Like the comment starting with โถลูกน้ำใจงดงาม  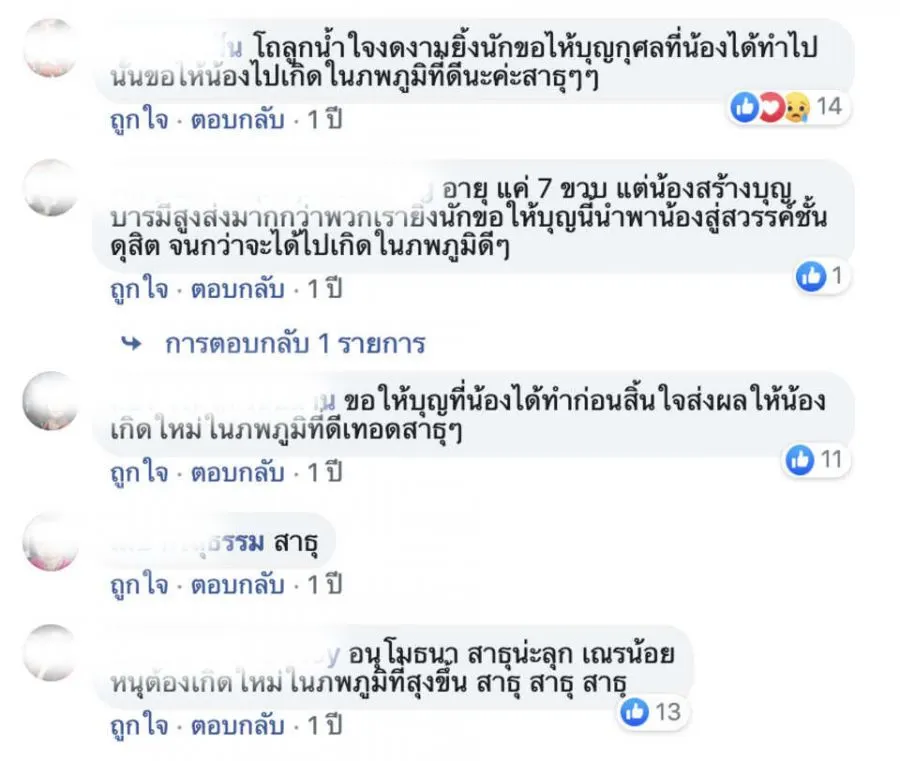[138, 121]
